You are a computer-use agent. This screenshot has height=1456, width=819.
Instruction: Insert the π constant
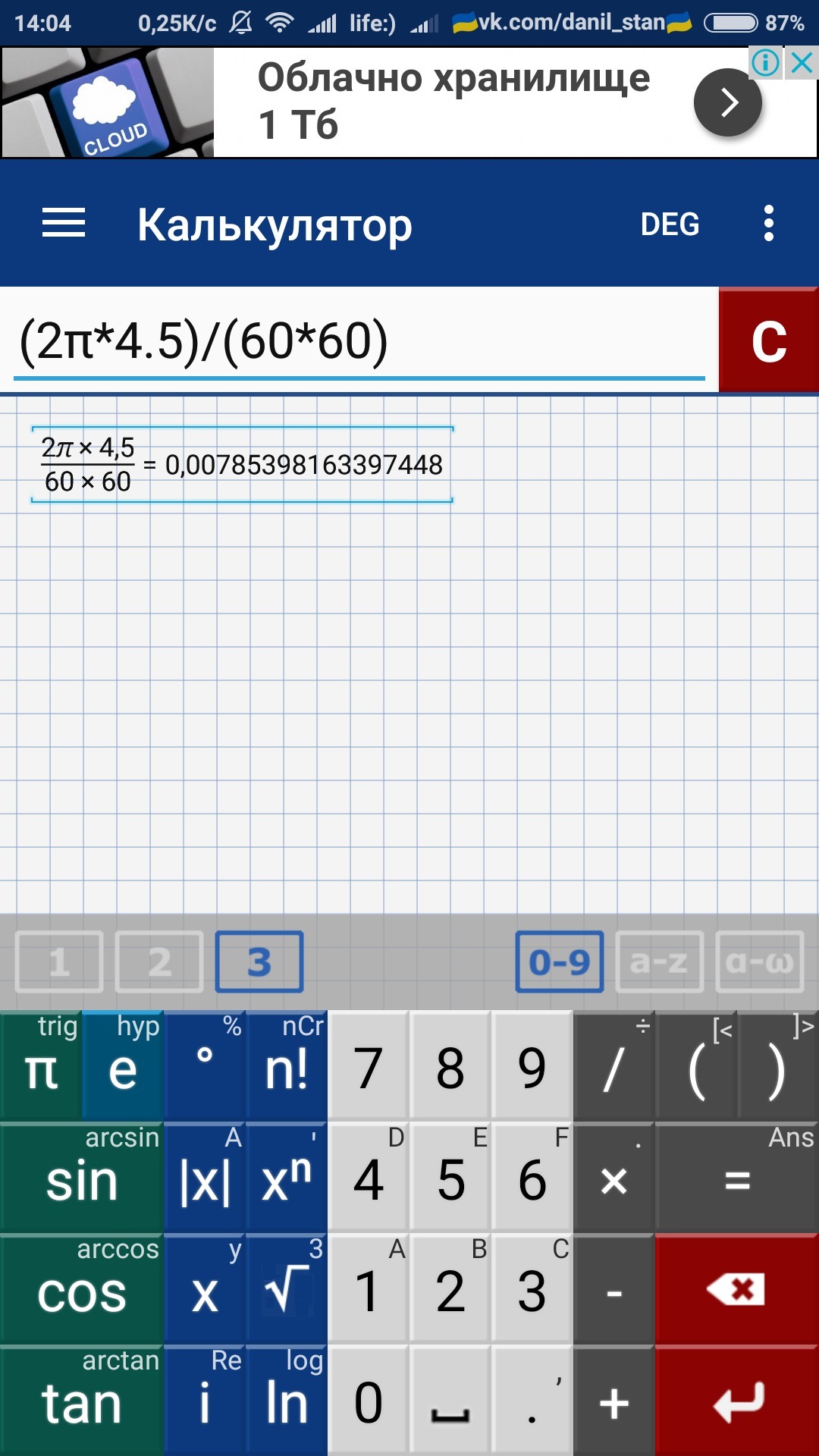tap(41, 1067)
